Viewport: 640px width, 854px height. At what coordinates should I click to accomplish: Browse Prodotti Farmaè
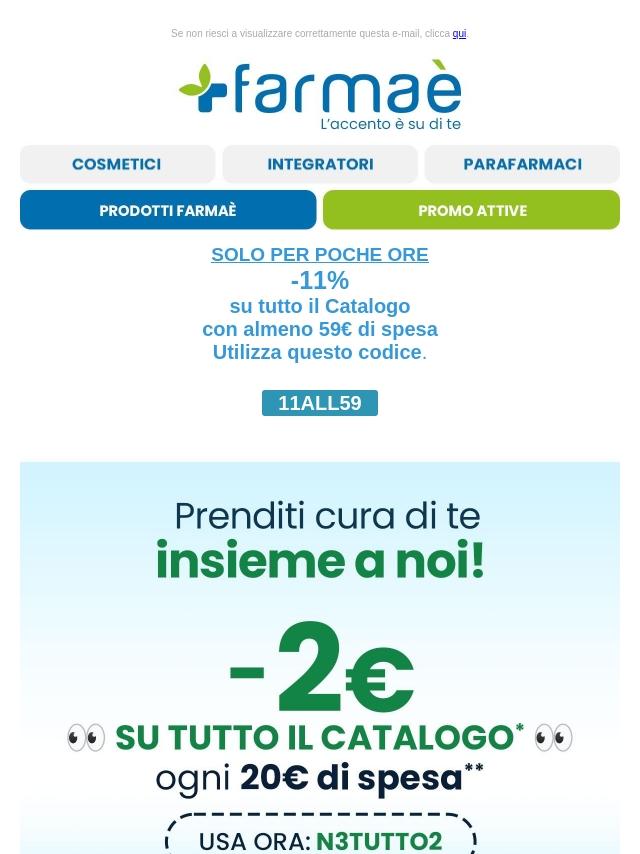click(x=168, y=210)
